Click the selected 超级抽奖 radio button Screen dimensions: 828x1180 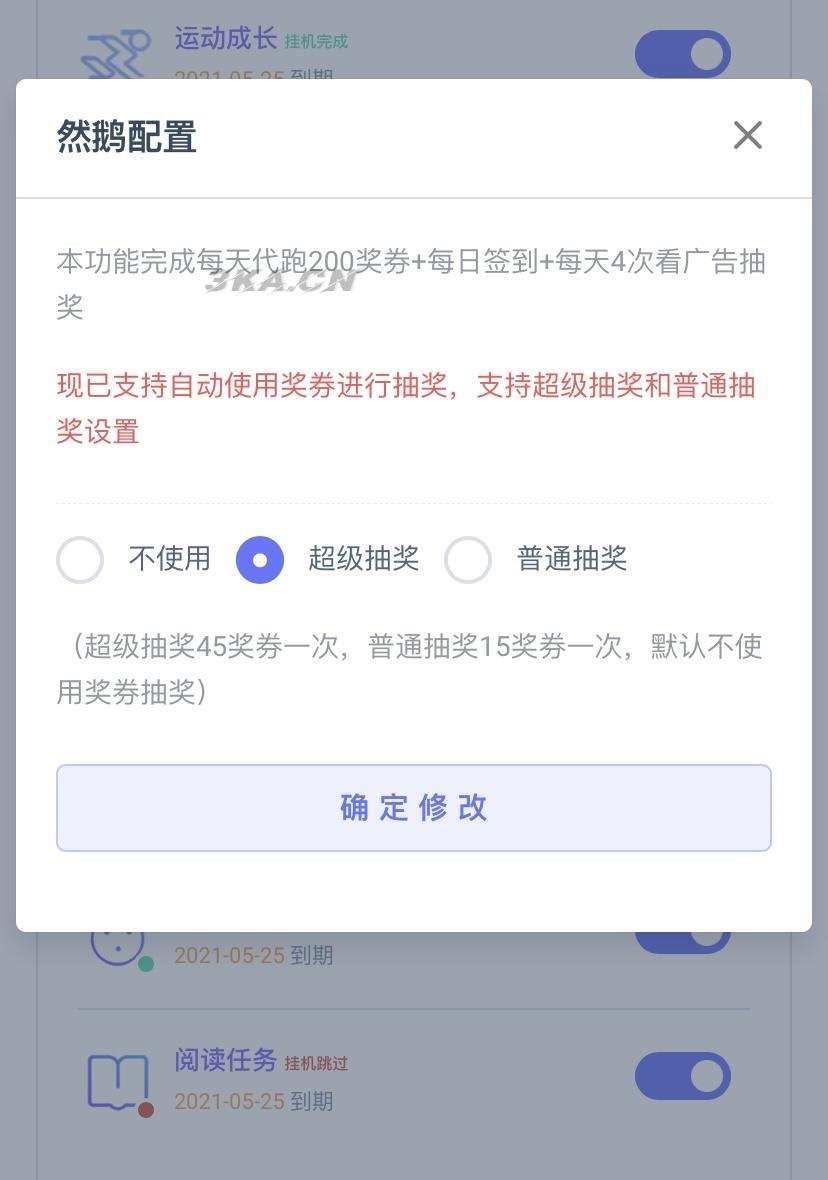click(260, 560)
